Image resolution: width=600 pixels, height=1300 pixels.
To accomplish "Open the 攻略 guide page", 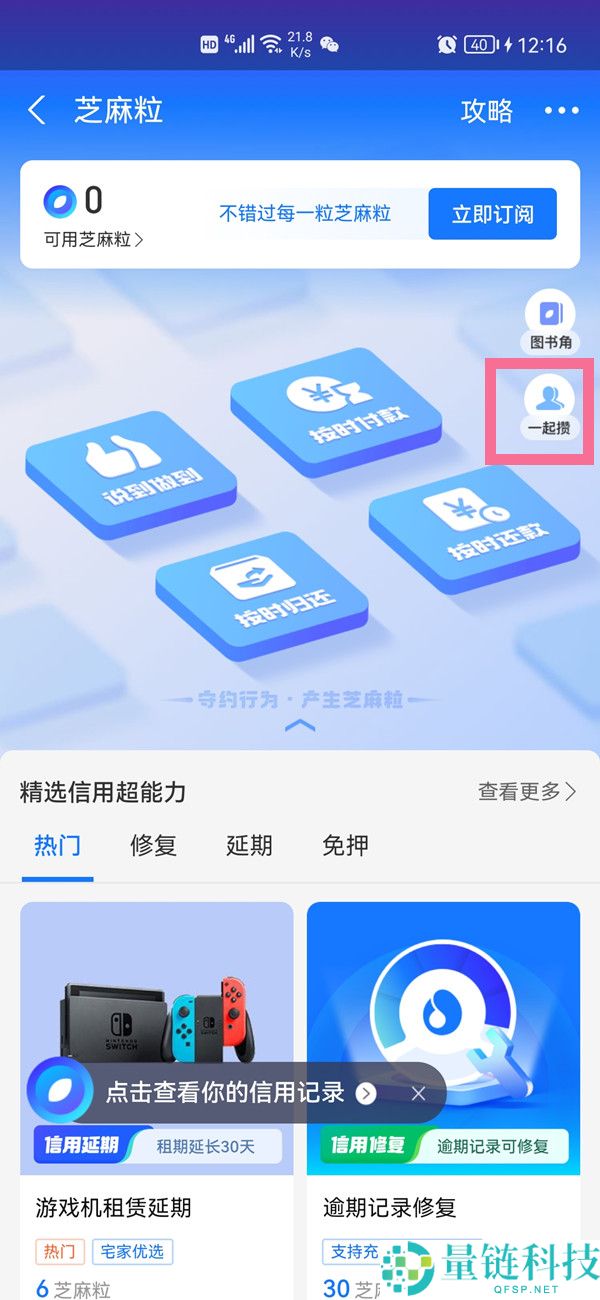I will pyautogui.click(x=487, y=110).
